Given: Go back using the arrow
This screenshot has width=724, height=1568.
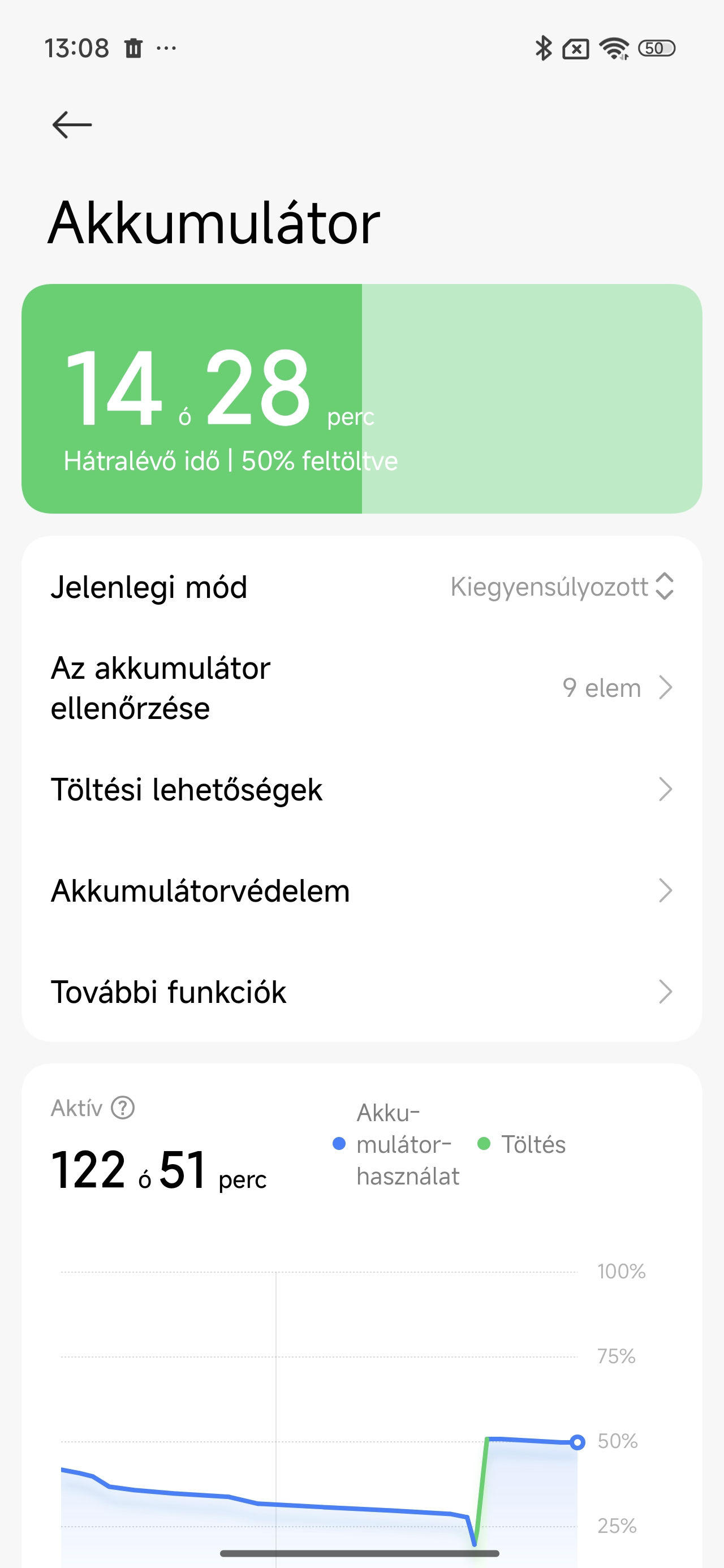Looking at the screenshot, I should click(x=72, y=125).
